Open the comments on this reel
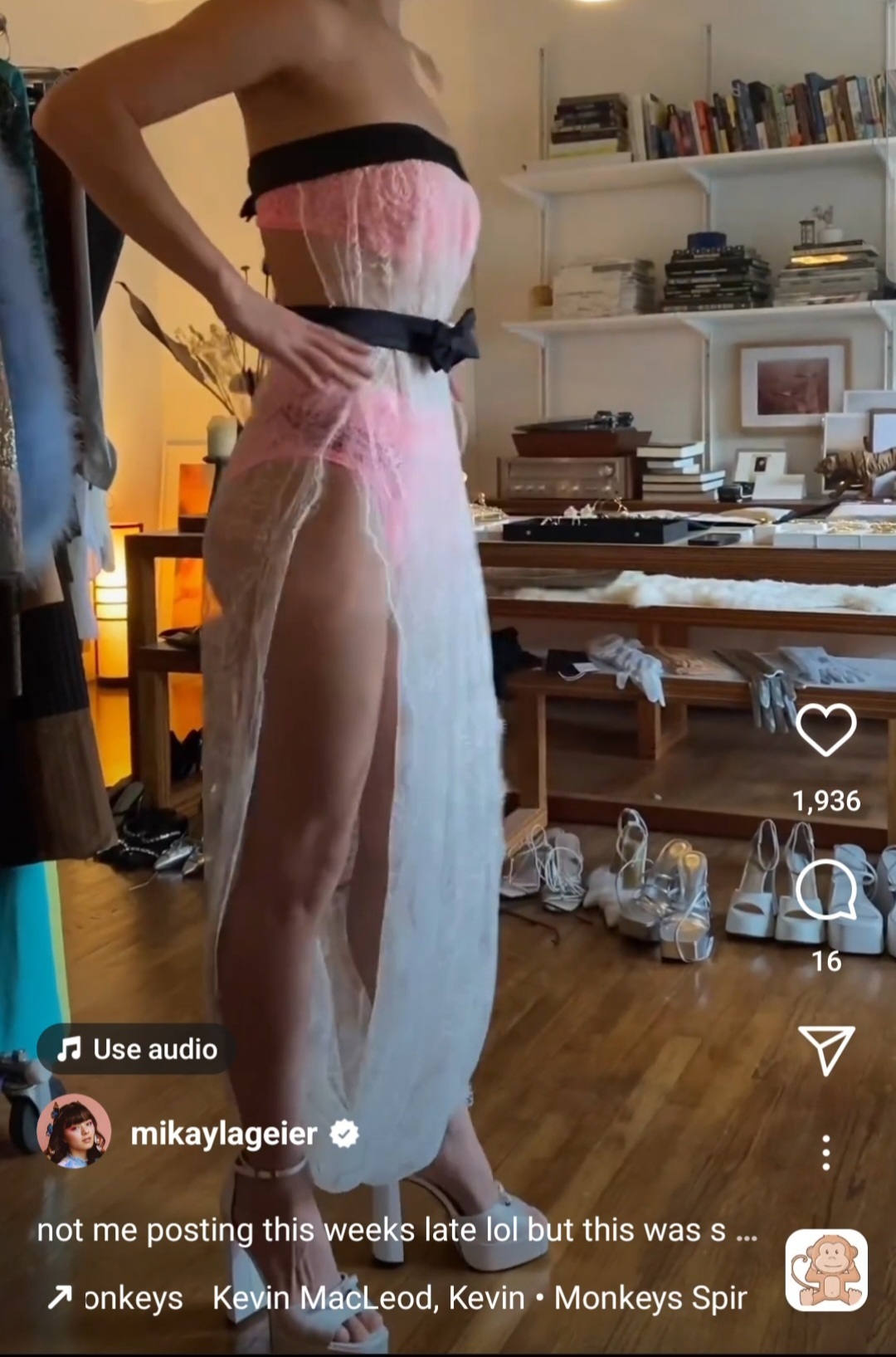 click(x=825, y=889)
